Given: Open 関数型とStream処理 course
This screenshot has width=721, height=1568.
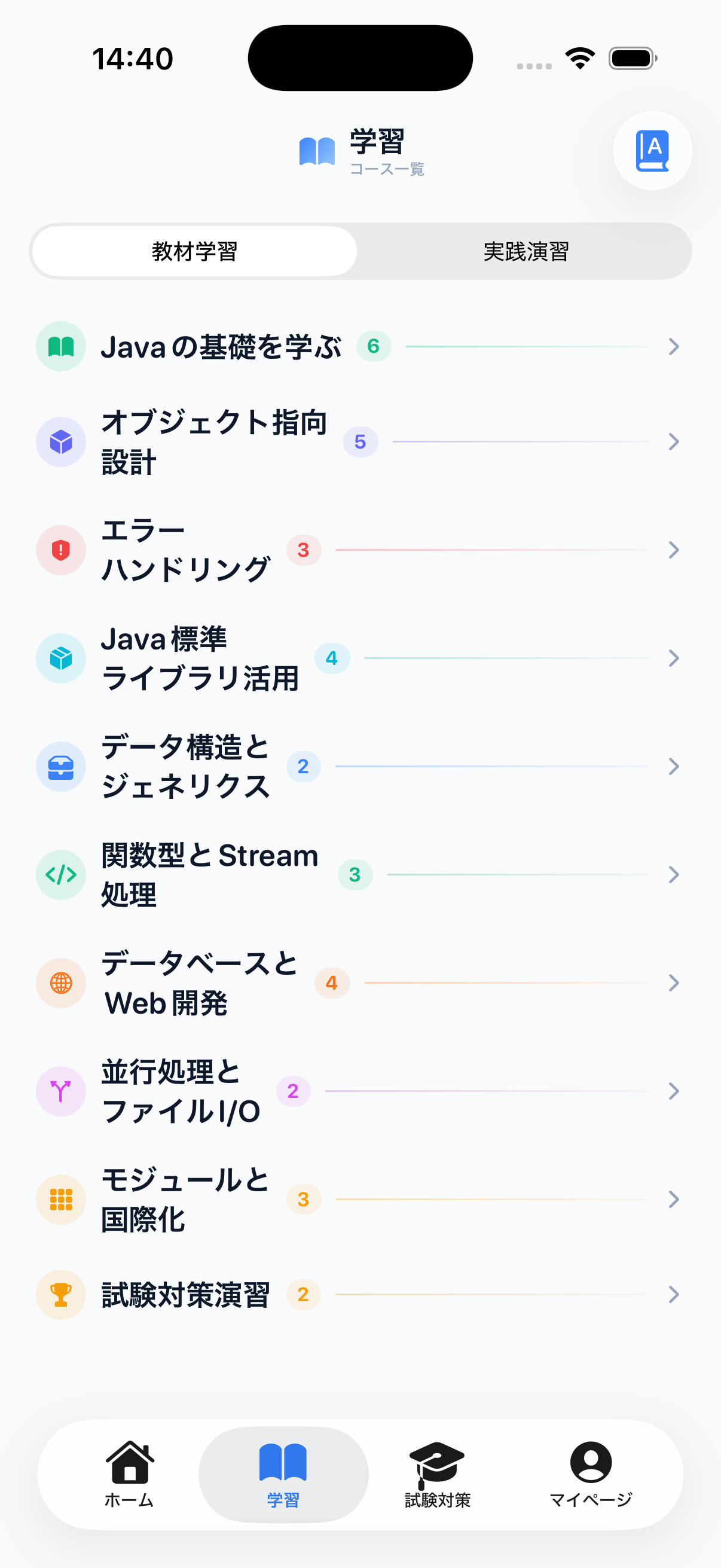Looking at the screenshot, I should 360,875.
